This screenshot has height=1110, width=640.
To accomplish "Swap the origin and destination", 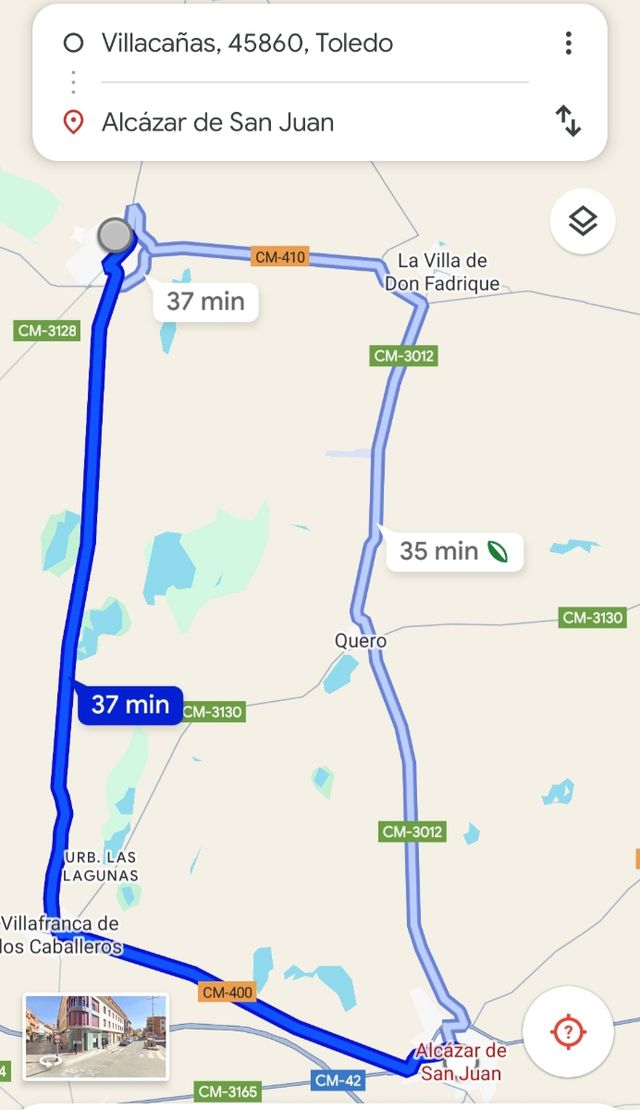I will coord(568,122).
